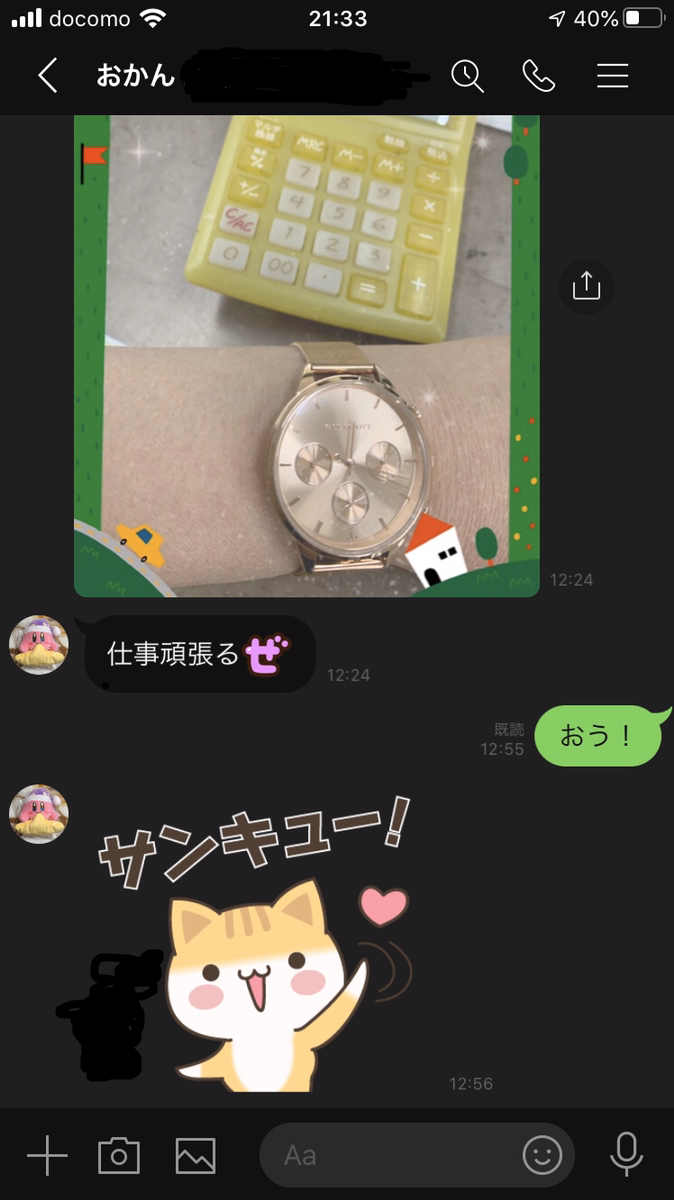Open the plus attachment menu
674x1200 pixels.
click(47, 1156)
